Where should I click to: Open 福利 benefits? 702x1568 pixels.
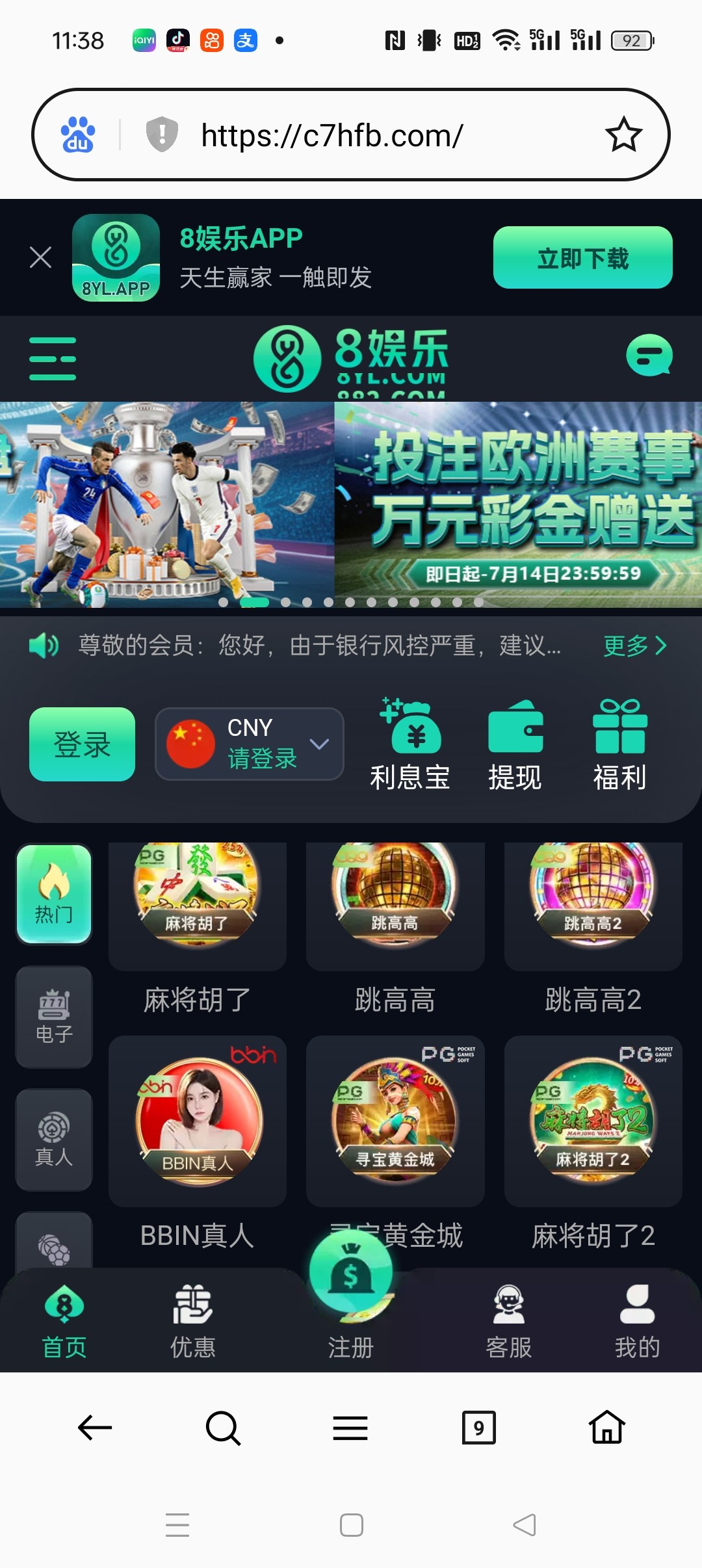619,744
